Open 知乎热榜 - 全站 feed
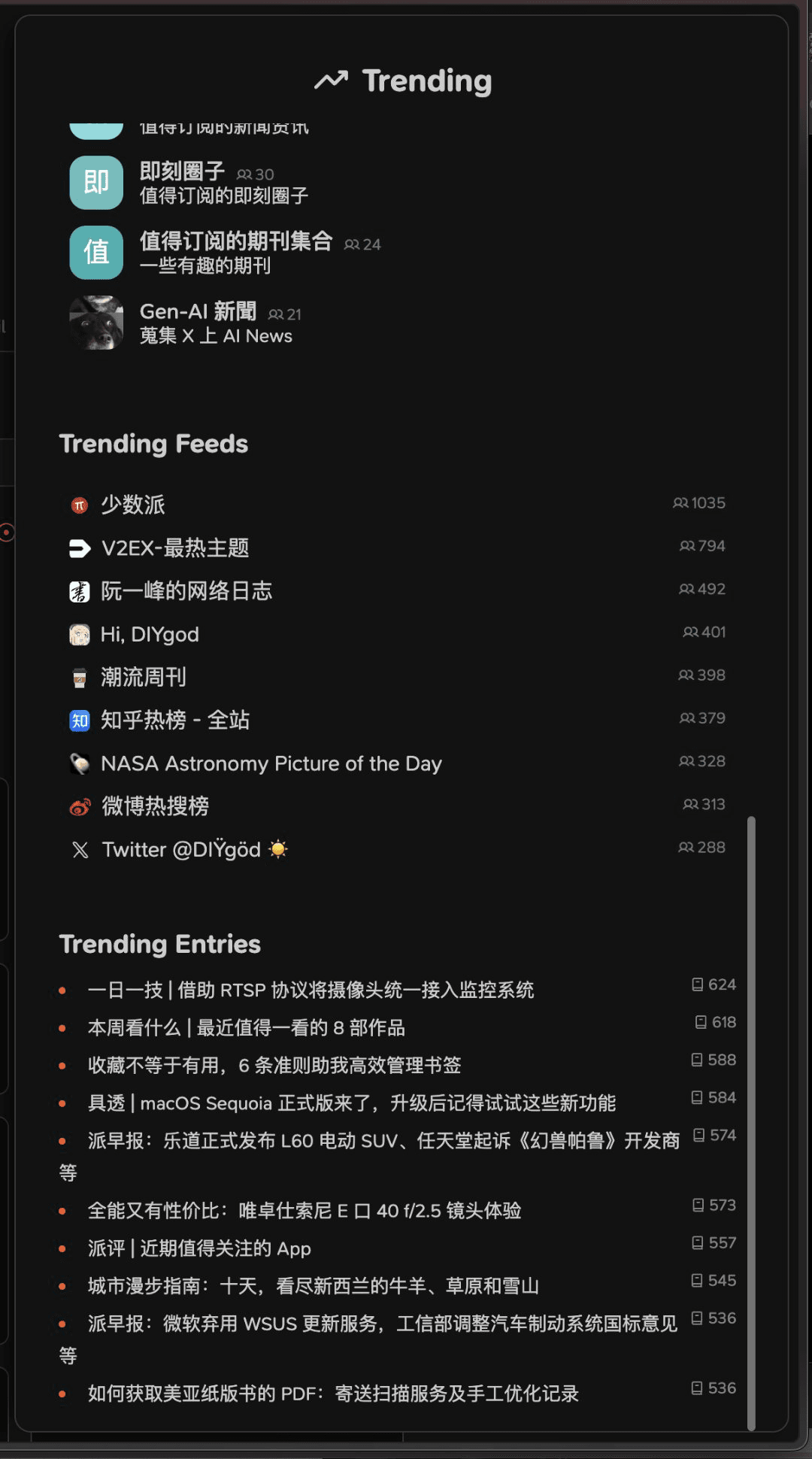This screenshot has width=812, height=1459. pyautogui.click(x=175, y=720)
